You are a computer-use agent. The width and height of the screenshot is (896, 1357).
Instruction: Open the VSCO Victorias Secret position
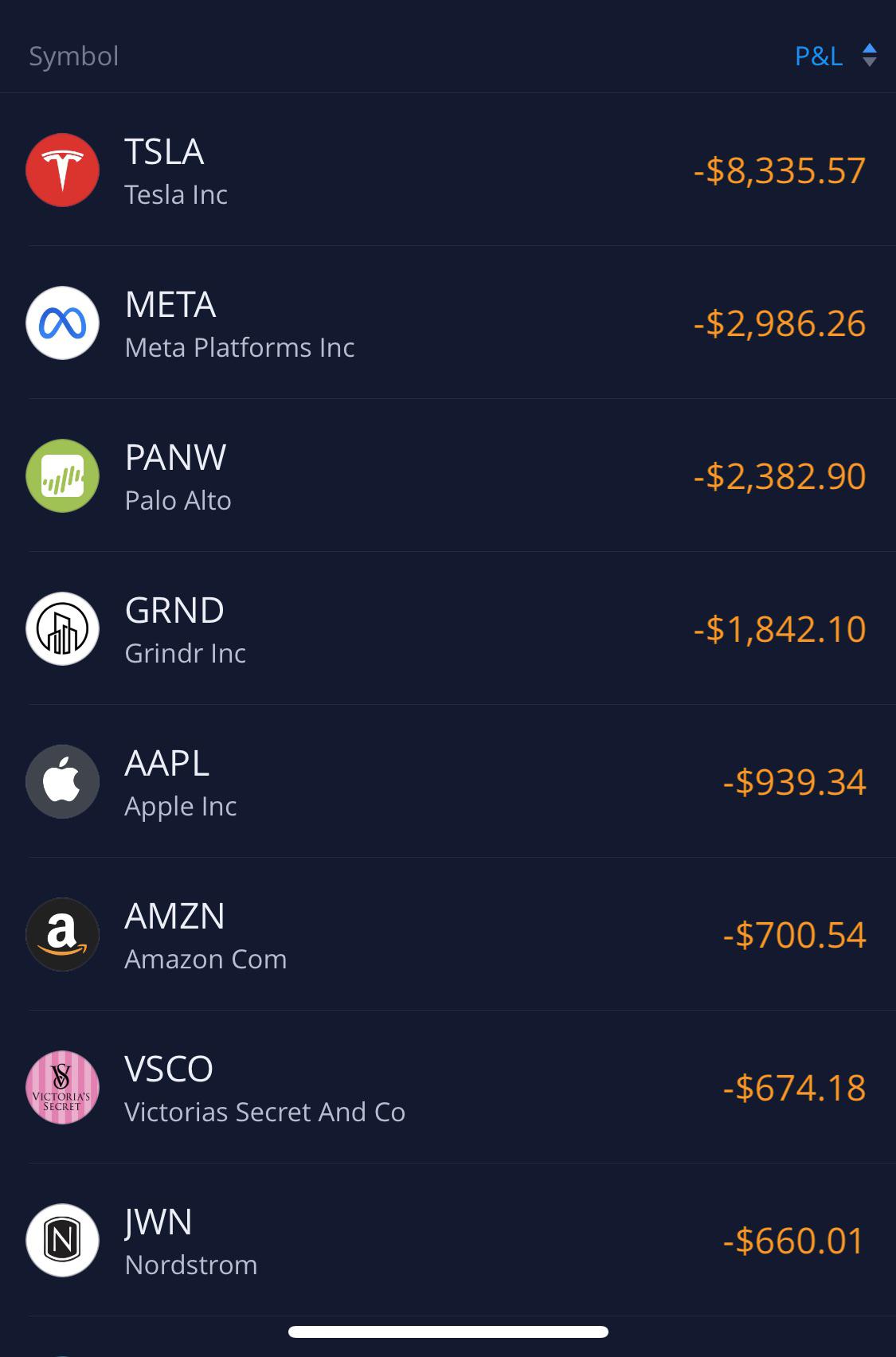click(x=446, y=1088)
